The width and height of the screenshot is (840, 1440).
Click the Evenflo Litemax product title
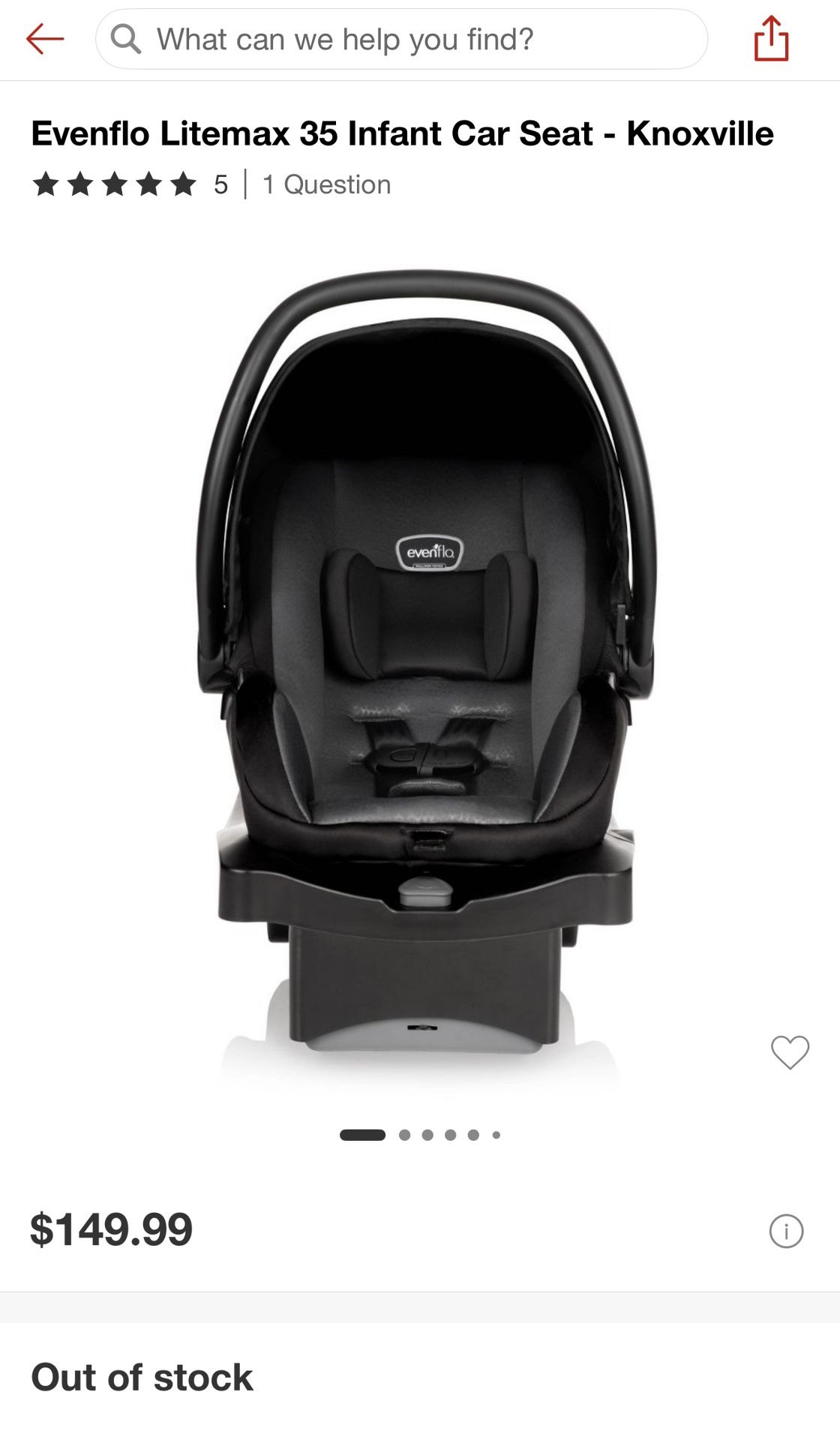403,133
